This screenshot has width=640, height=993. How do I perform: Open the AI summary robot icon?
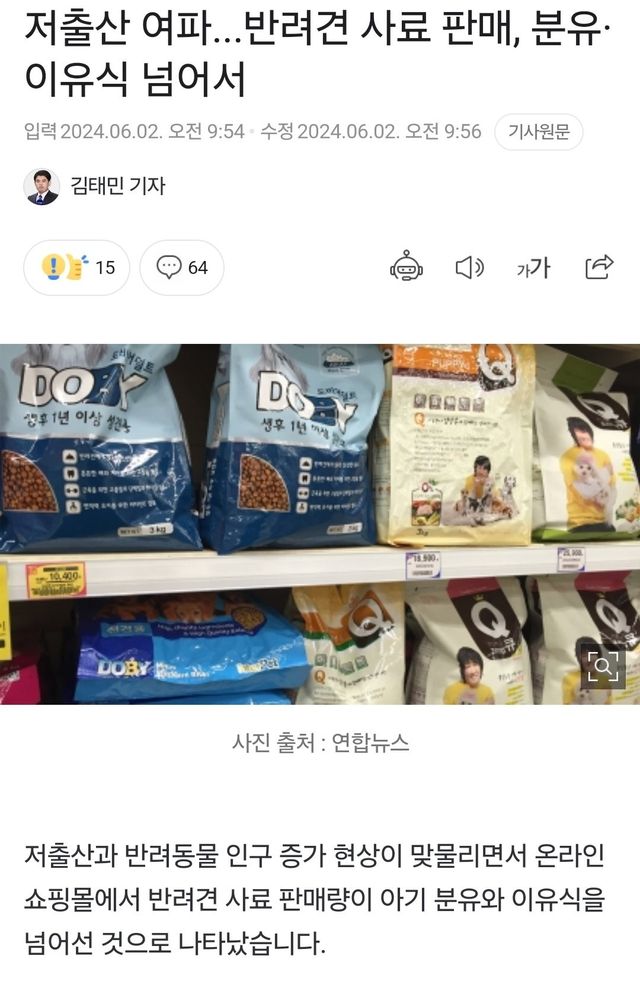coord(407,267)
